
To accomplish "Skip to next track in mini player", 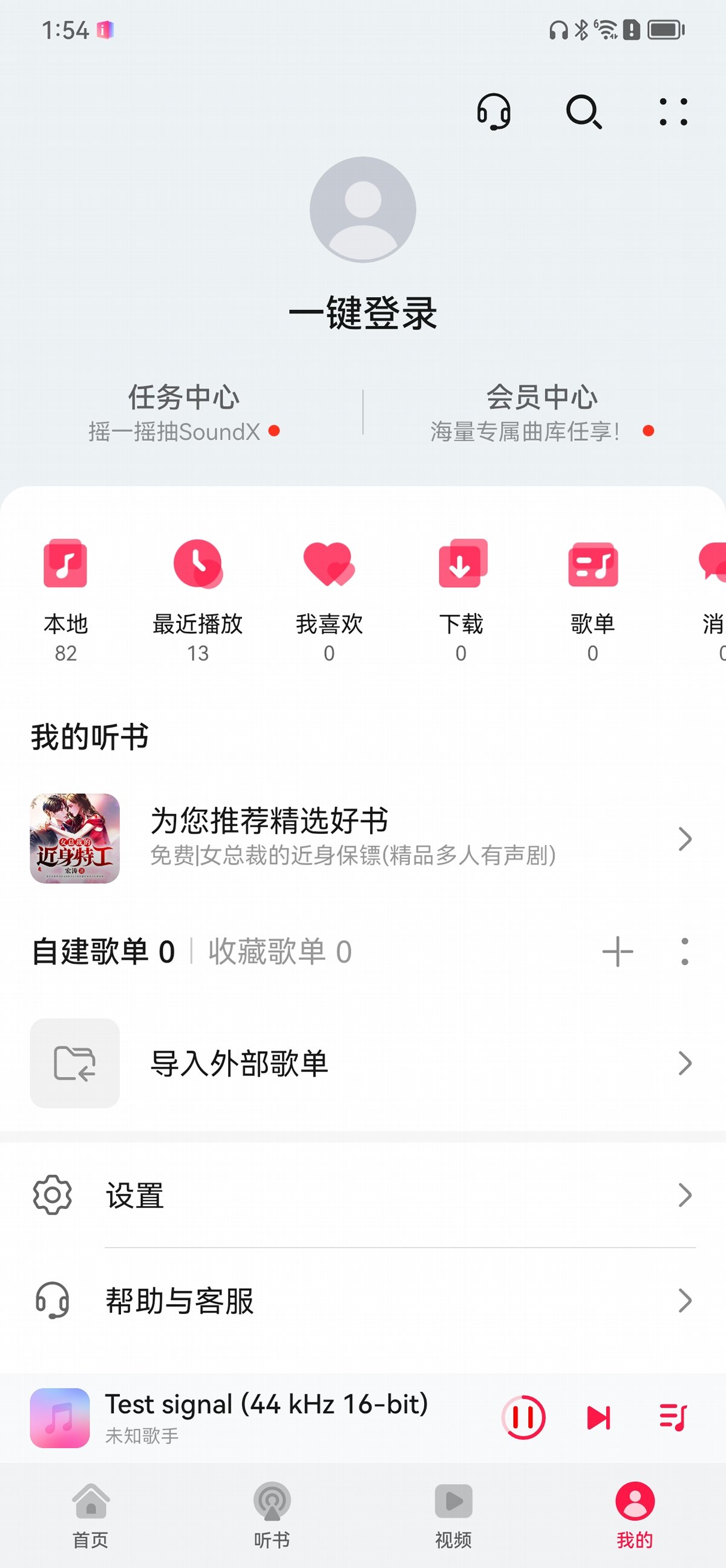I will coord(599,1418).
